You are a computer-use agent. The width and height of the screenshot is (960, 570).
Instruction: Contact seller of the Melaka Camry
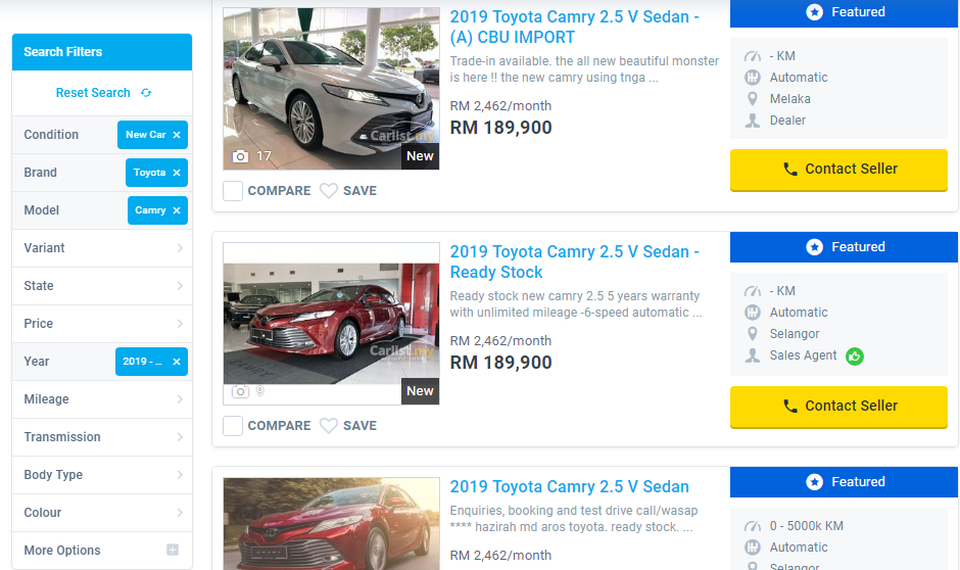[838, 169]
